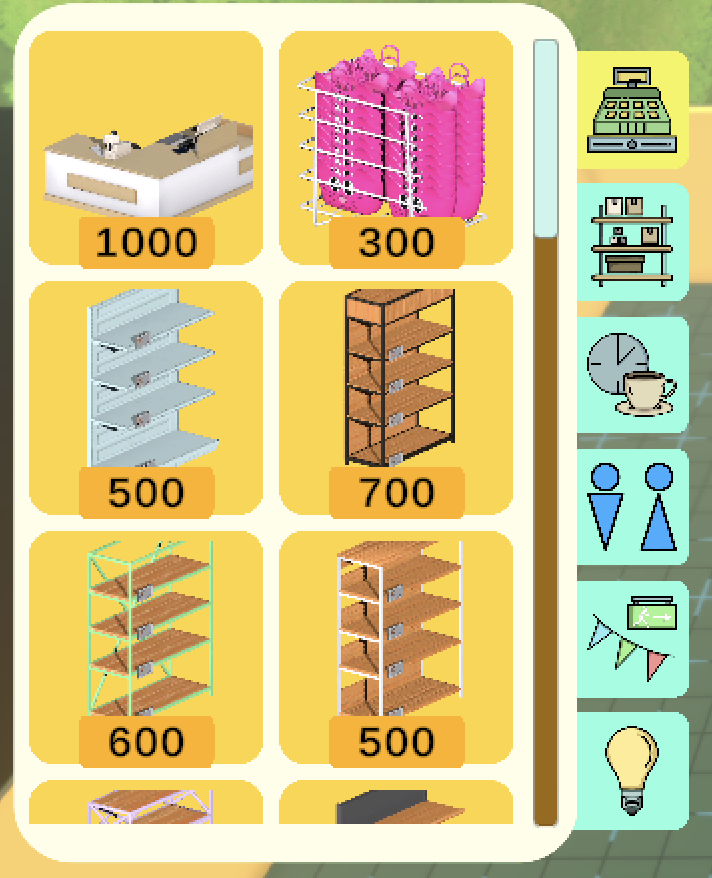
Task: Switch to the light bulb lighting category
Action: 633,771
